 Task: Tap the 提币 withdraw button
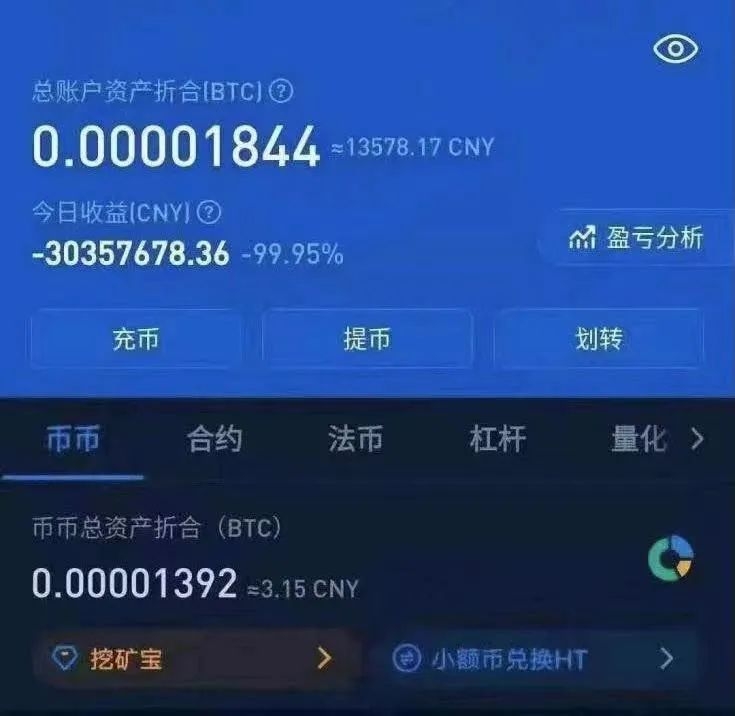[x=367, y=339]
